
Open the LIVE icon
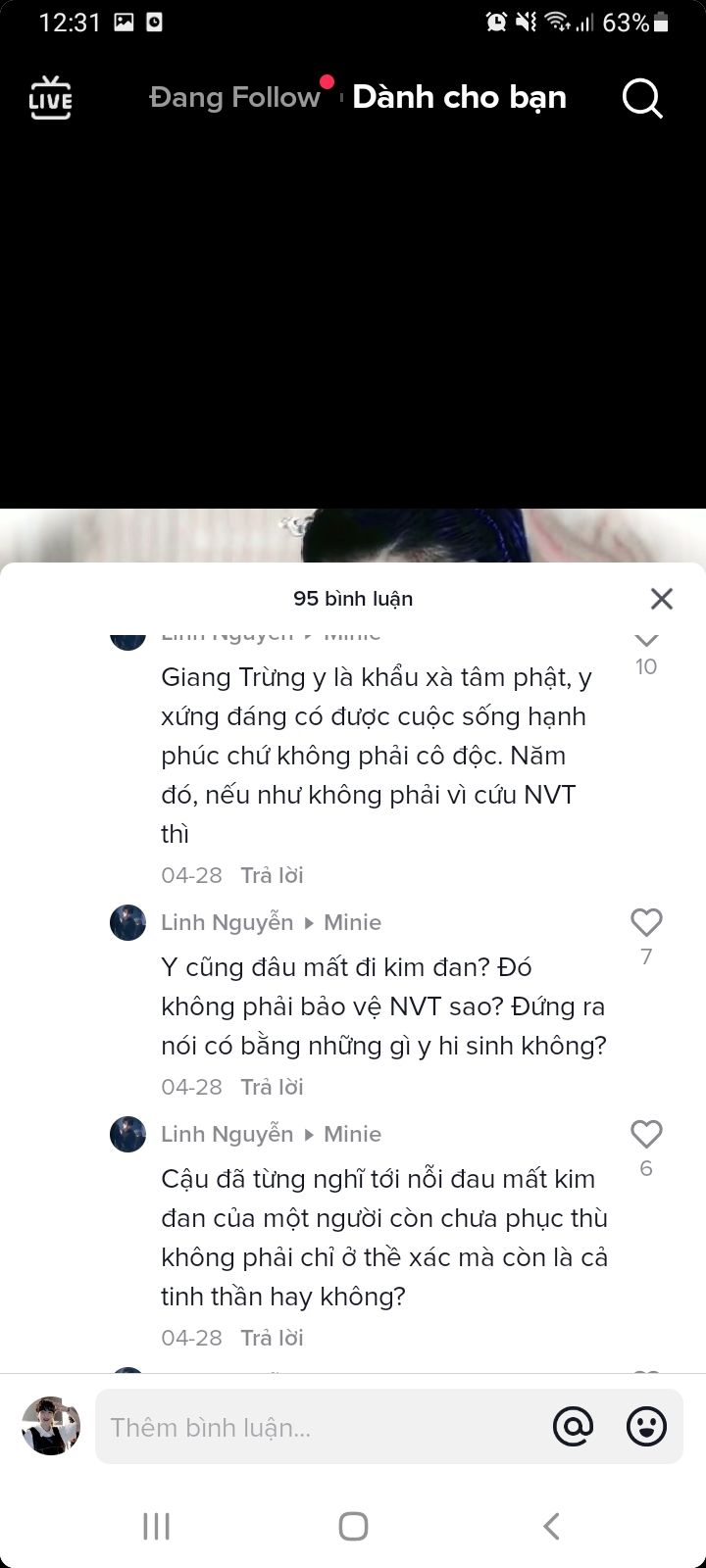50,98
